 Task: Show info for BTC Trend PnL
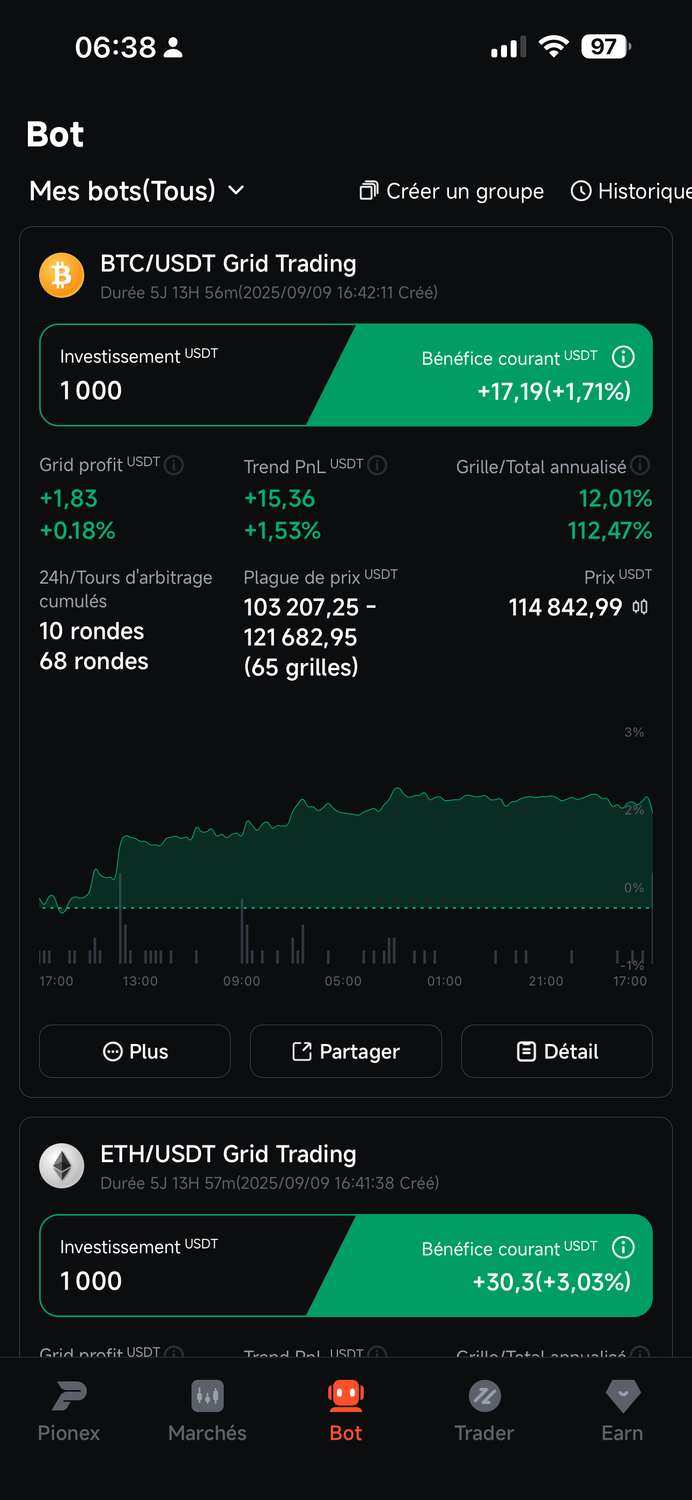click(377, 465)
